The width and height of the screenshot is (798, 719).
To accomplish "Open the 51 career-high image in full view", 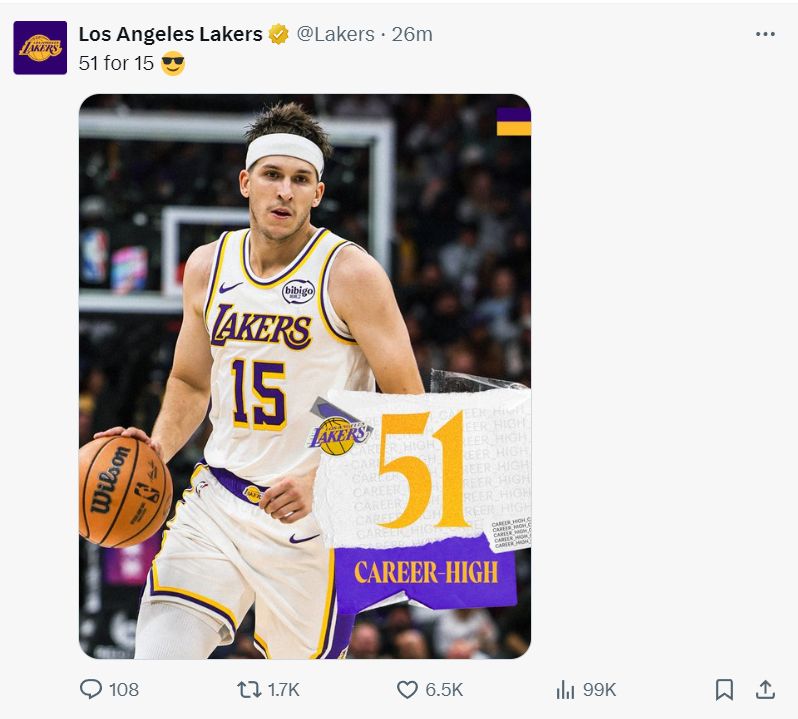I will [x=305, y=376].
